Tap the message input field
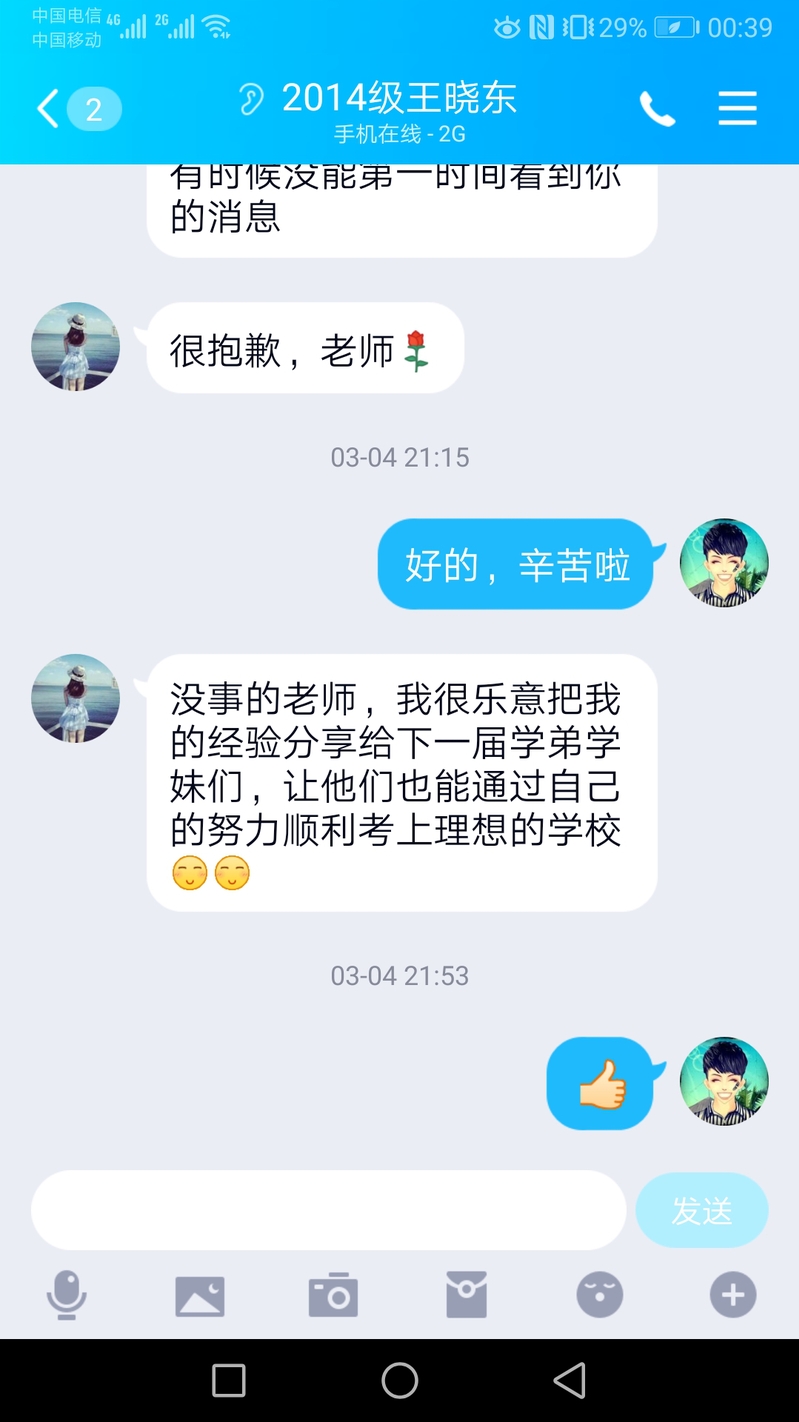 [328, 1210]
